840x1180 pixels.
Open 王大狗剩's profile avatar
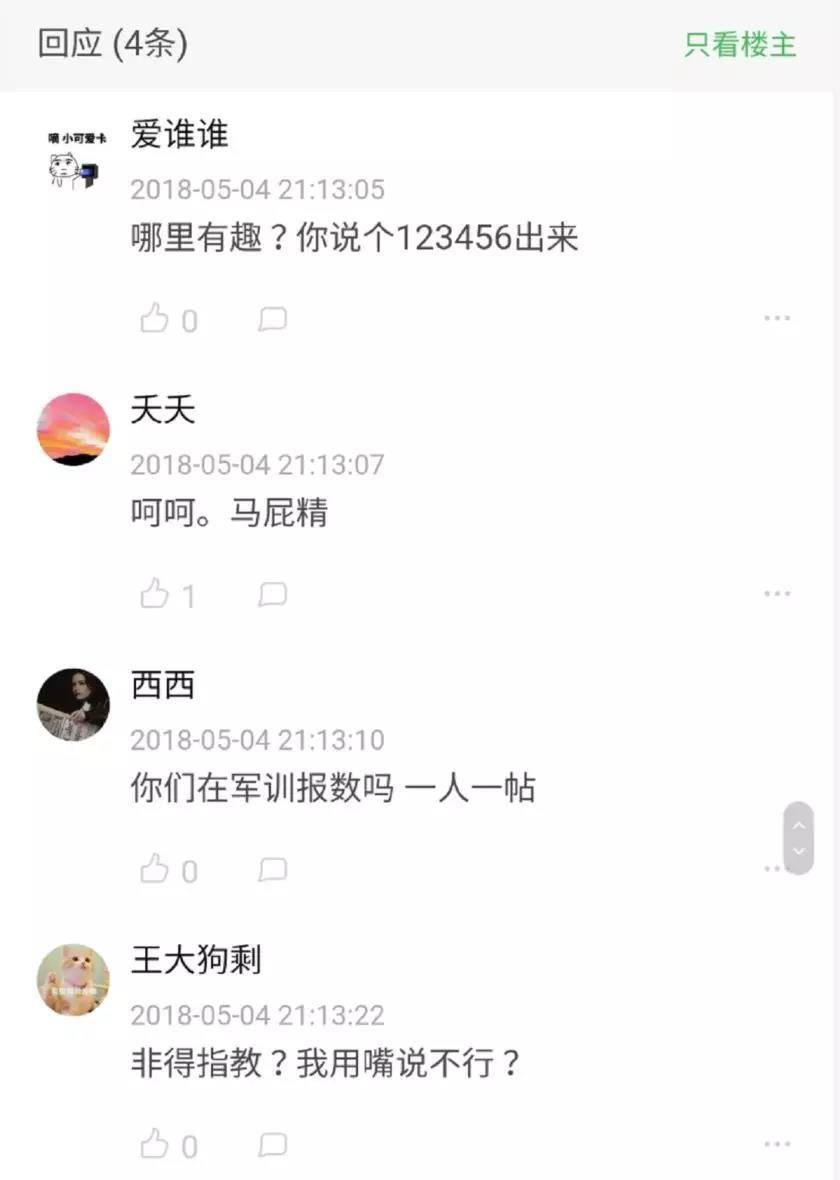(73, 980)
